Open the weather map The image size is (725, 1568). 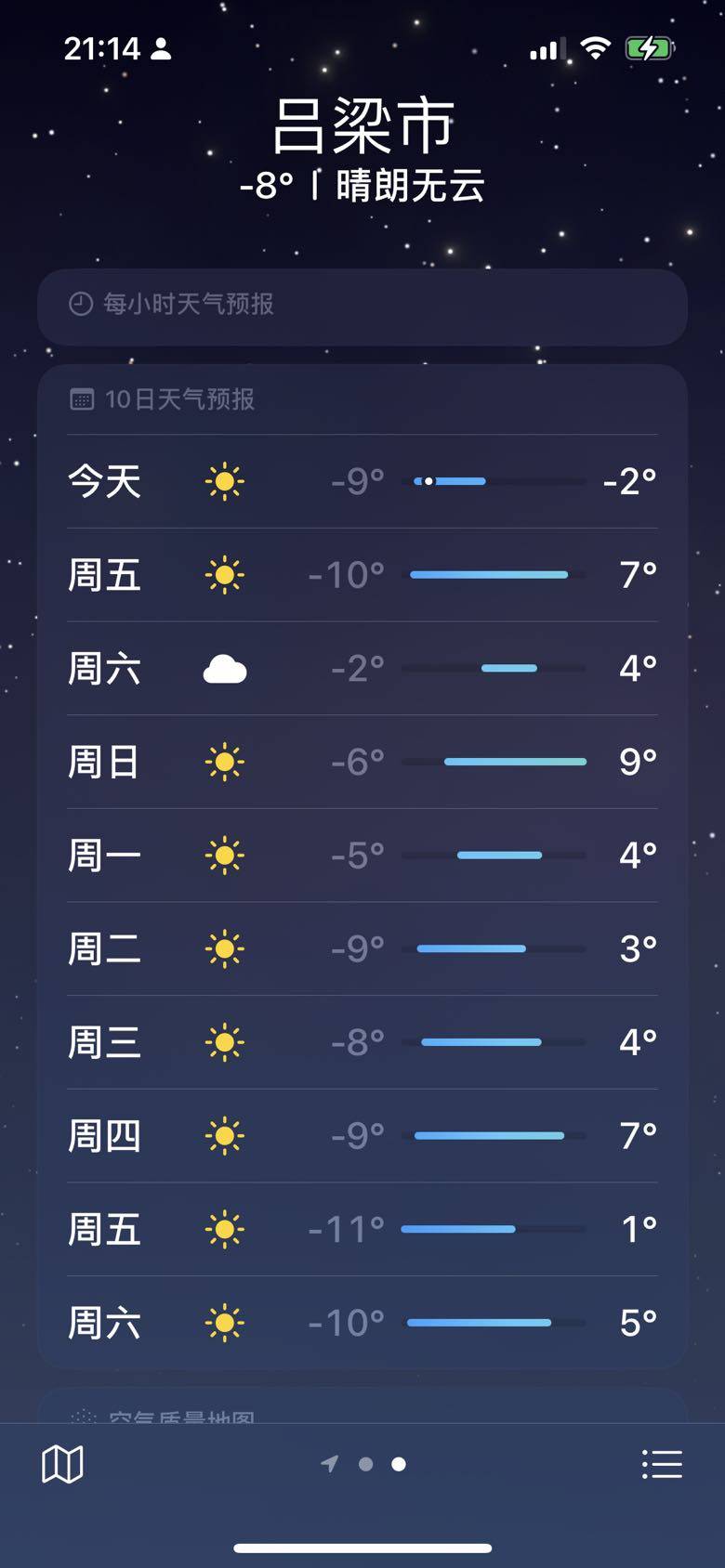62,1464
